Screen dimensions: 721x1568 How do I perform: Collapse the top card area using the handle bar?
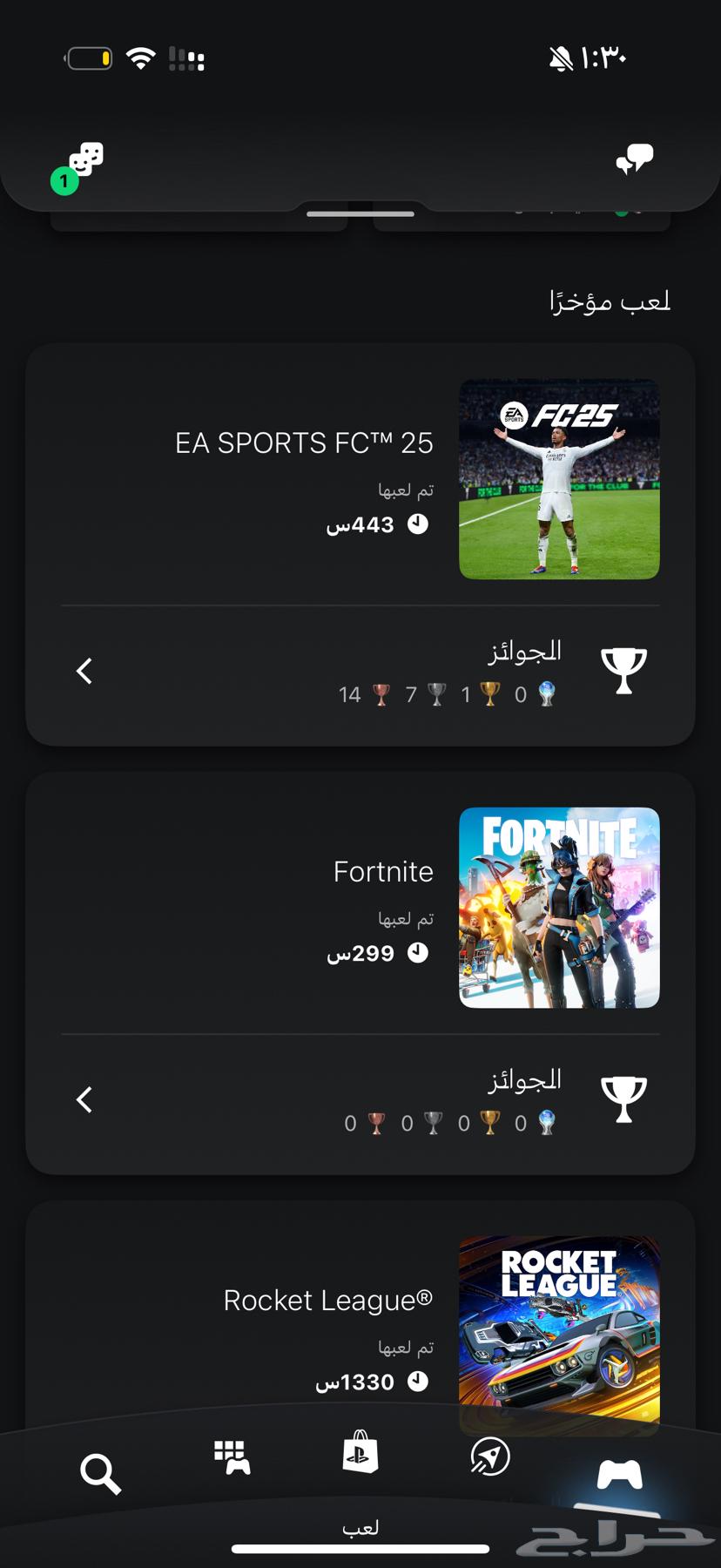[x=360, y=214]
